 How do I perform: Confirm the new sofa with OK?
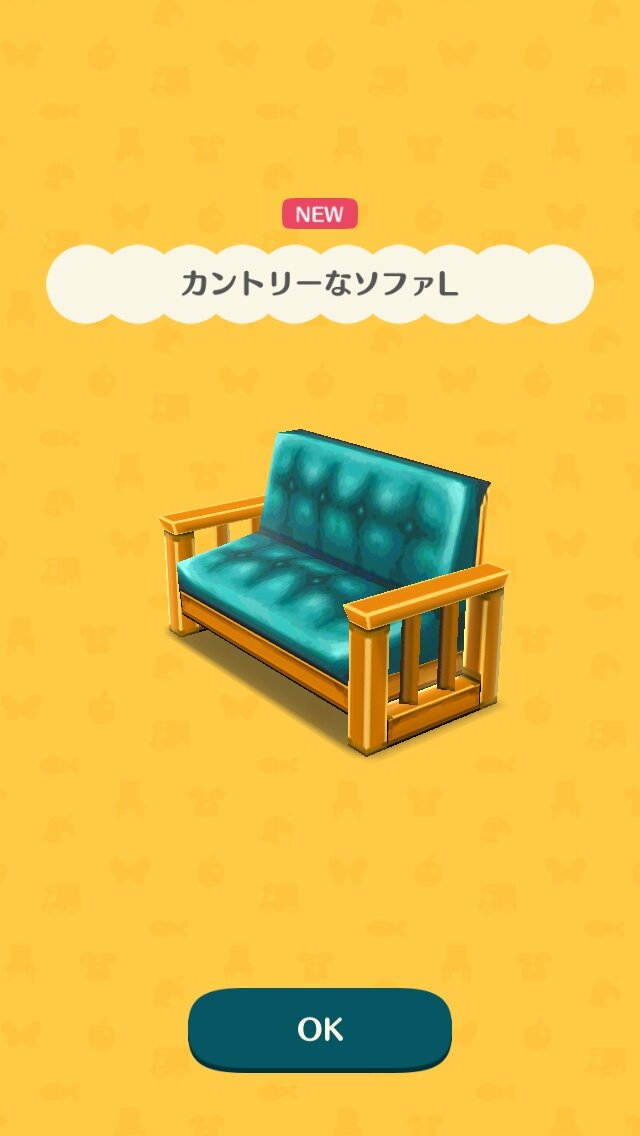[x=320, y=1029]
